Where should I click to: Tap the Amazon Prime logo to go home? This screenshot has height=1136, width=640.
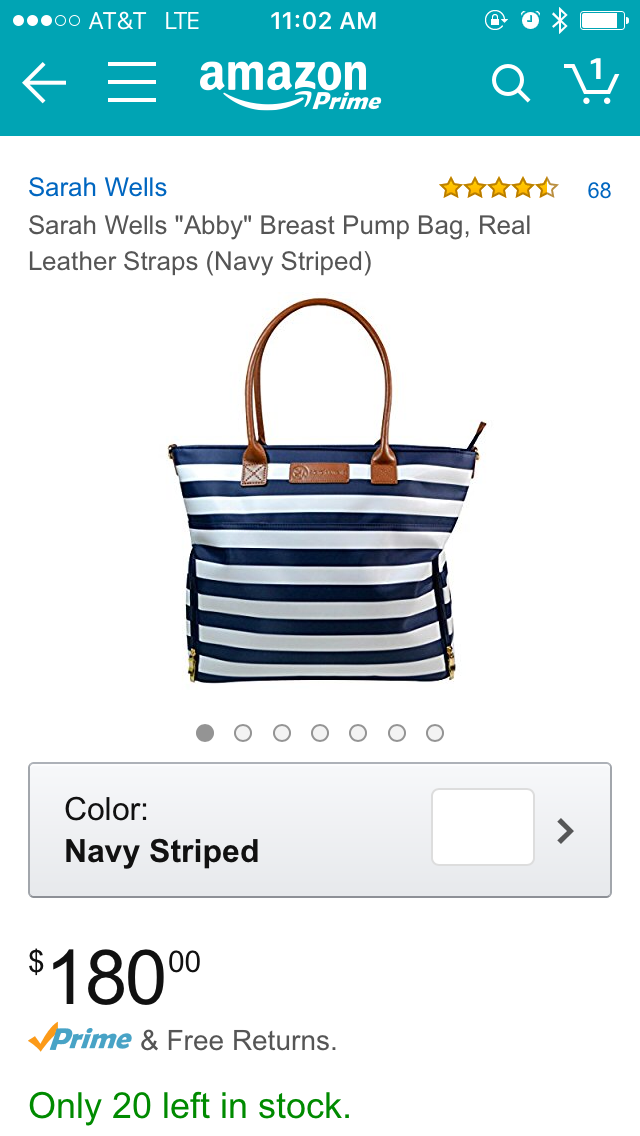point(290,85)
